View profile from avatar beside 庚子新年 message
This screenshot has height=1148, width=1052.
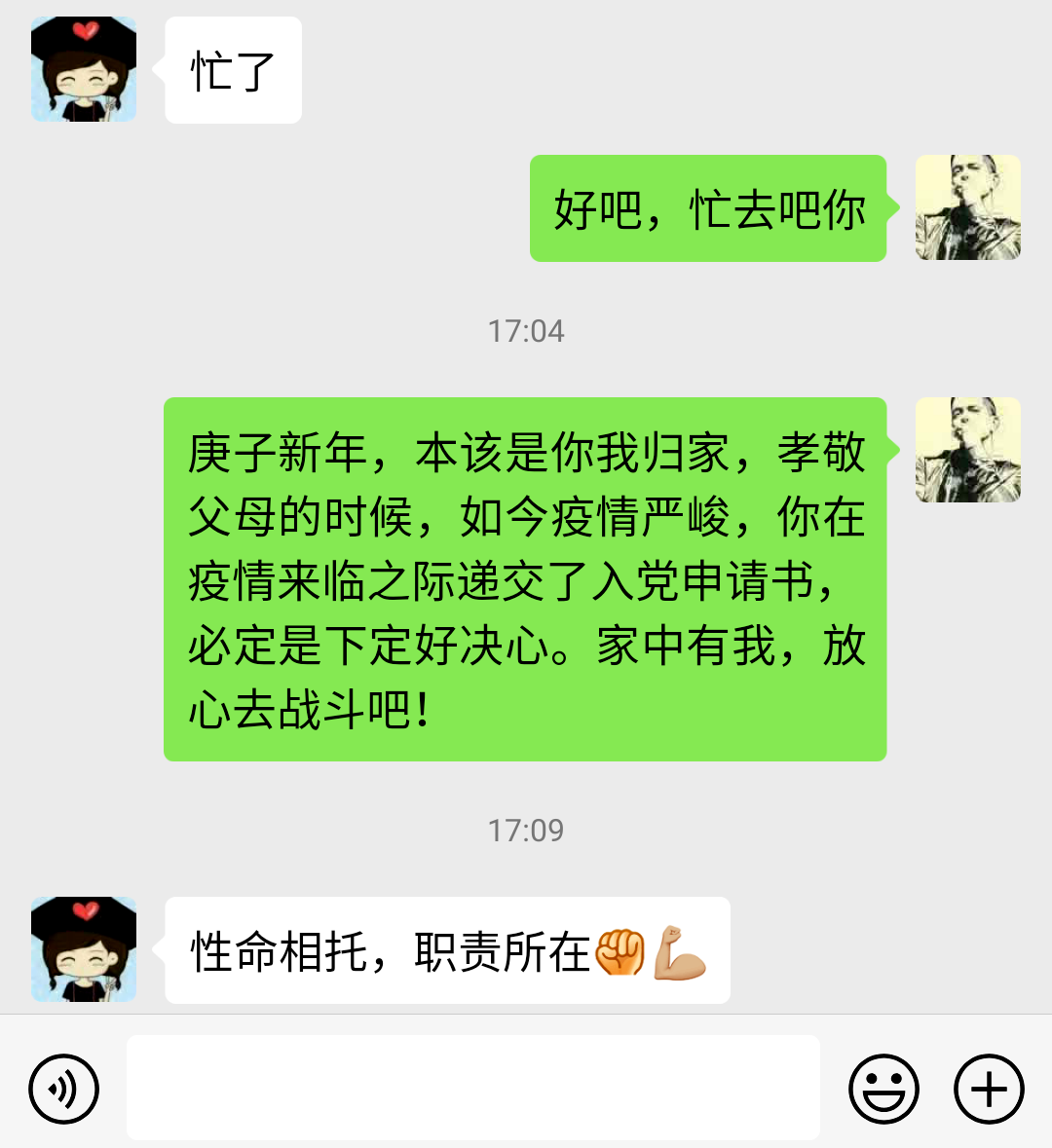tap(967, 450)
